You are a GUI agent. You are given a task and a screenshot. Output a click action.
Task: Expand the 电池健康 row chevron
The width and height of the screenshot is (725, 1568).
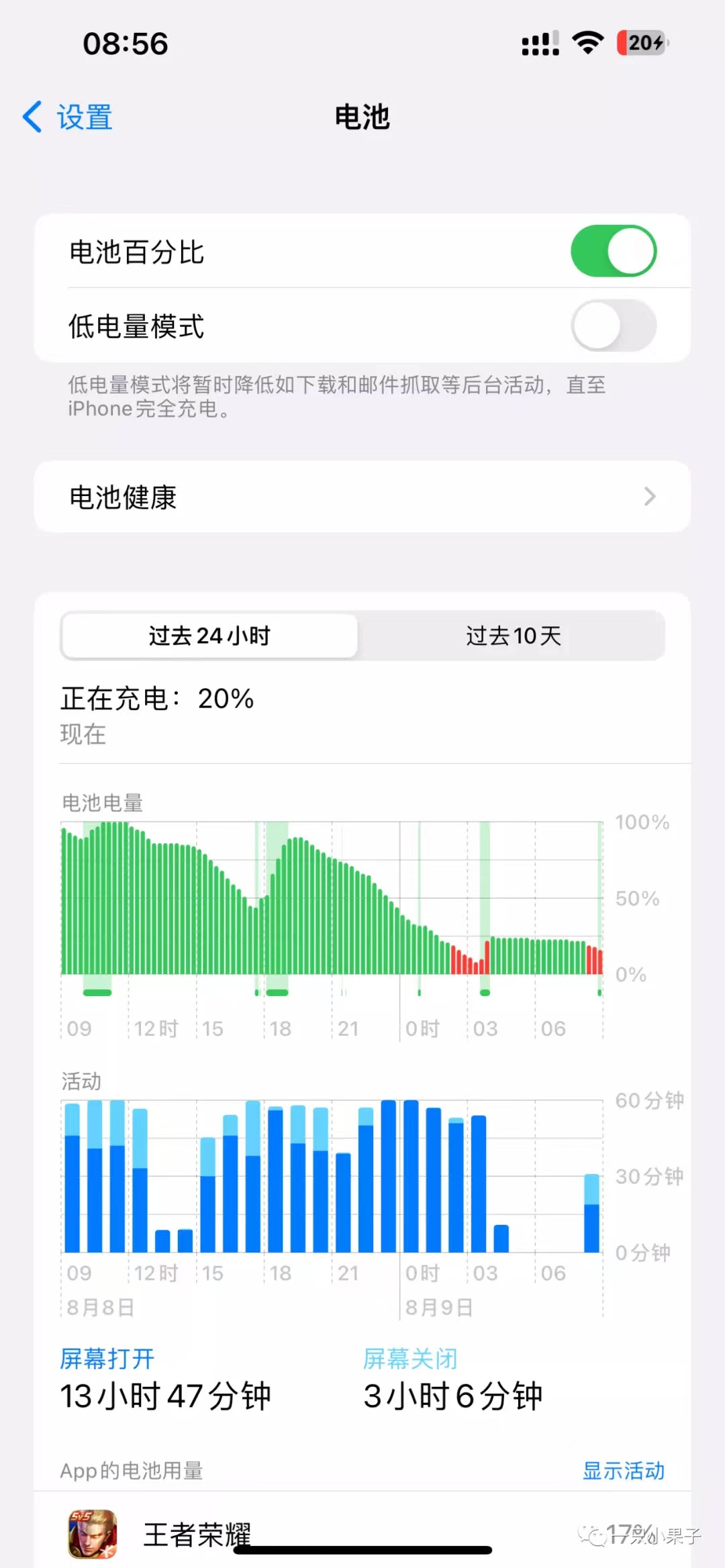tap(648, 497)
